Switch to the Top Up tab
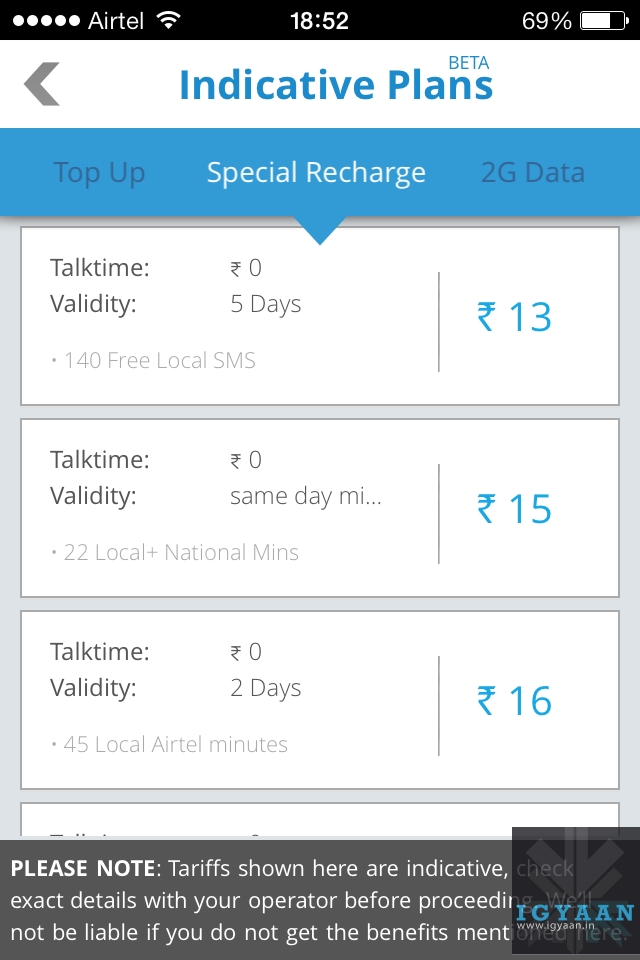The width and height of the screenshot is (640, 960). pyautogui.click(x=99, y=173)
